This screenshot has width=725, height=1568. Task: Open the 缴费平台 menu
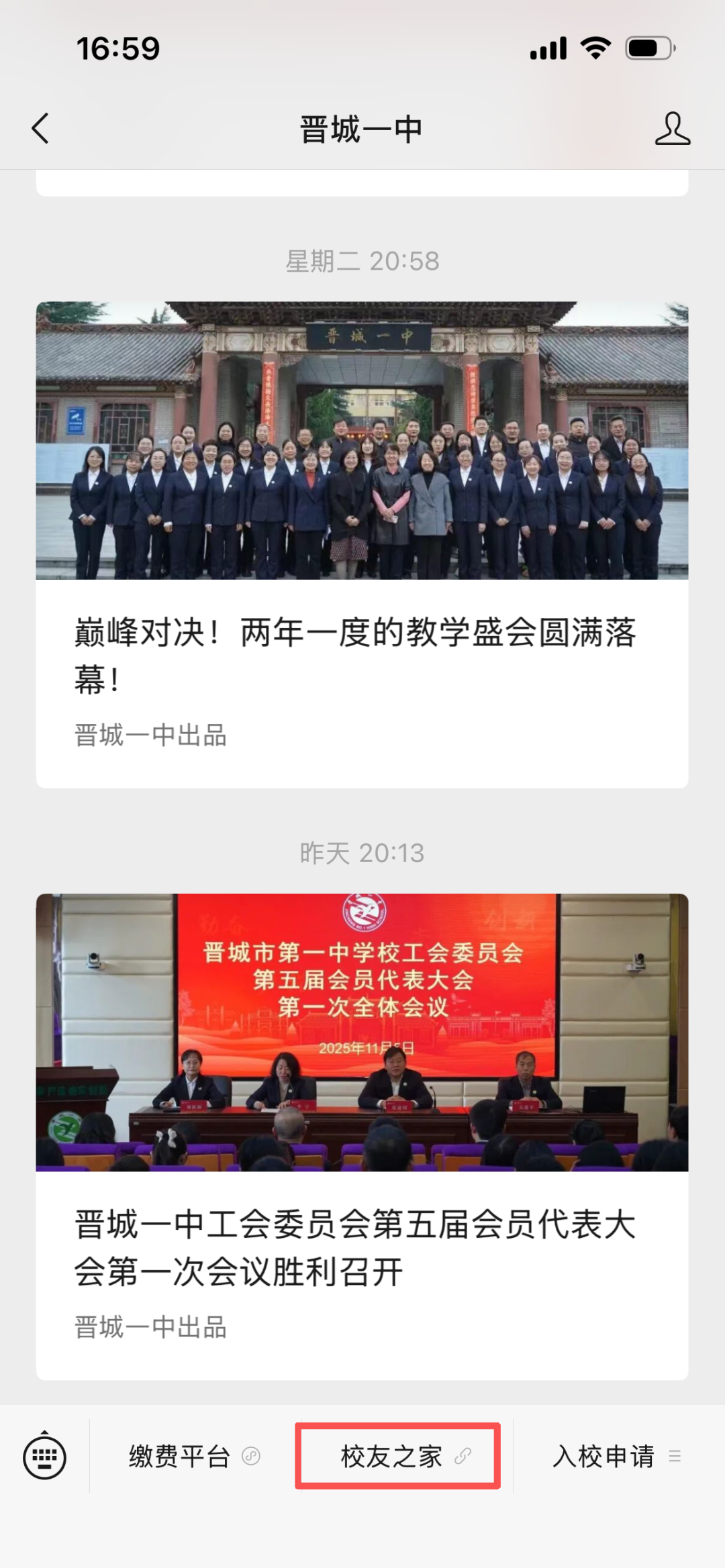point(193,1457)
